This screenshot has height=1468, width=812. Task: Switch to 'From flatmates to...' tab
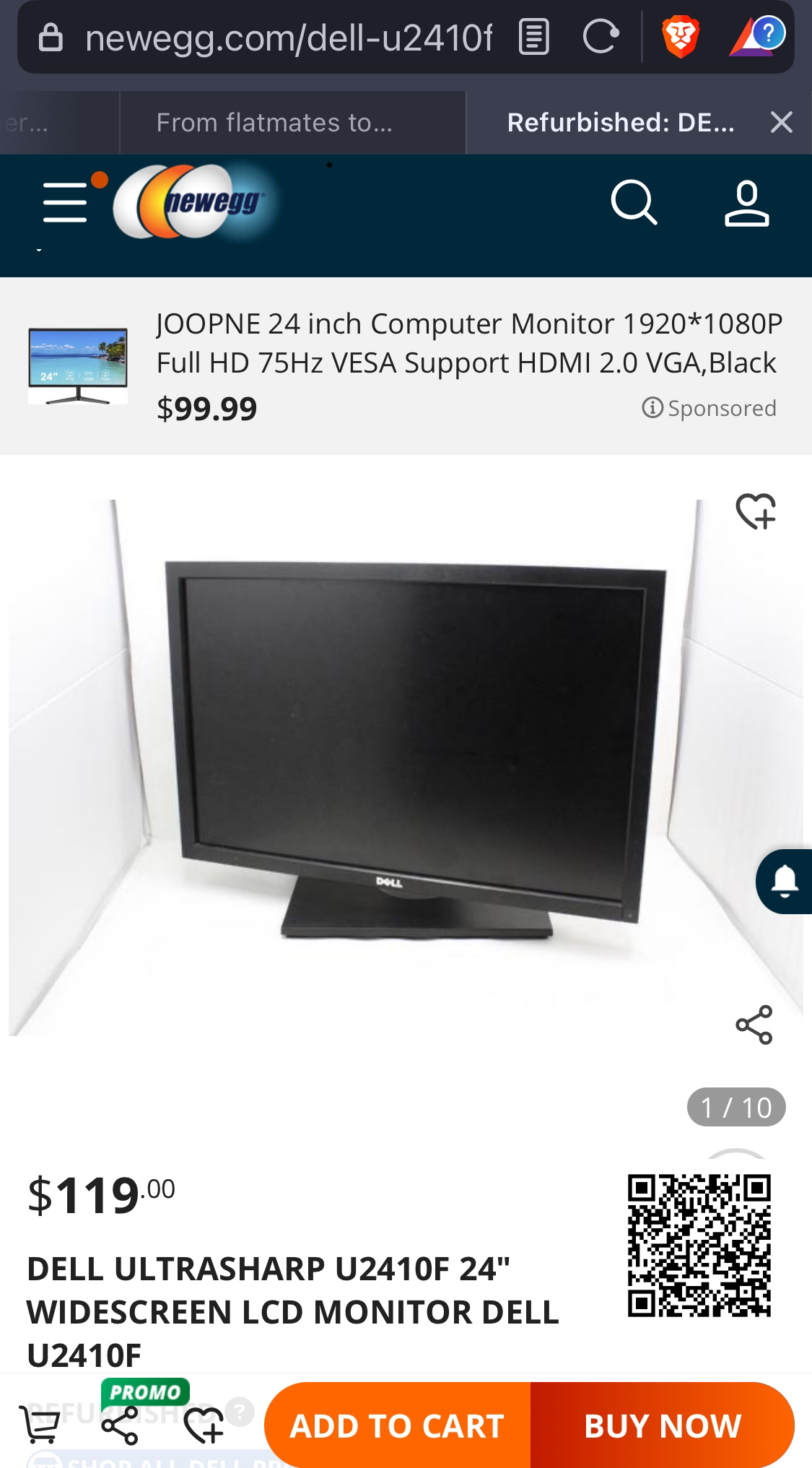tap(274, 123)
